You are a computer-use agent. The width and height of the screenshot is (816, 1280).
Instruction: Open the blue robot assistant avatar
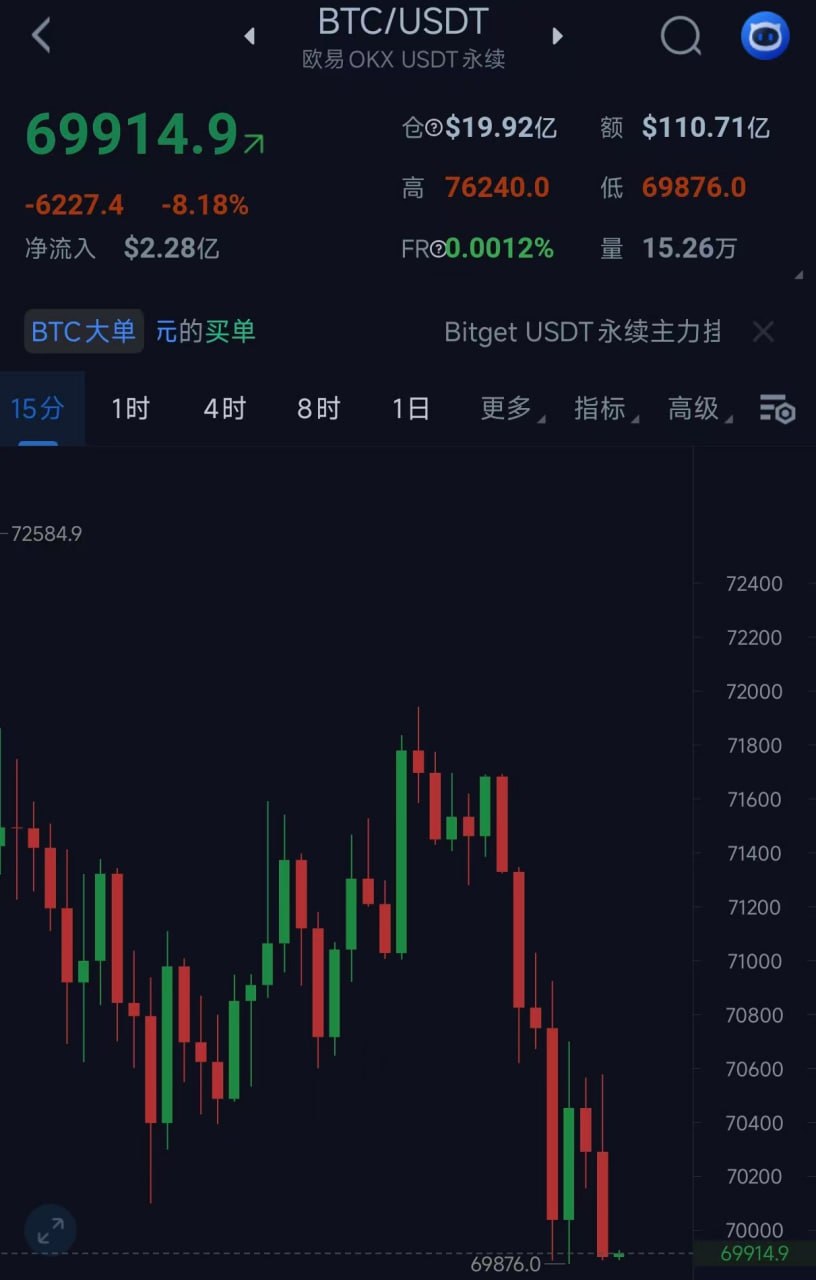pos(765,36)
